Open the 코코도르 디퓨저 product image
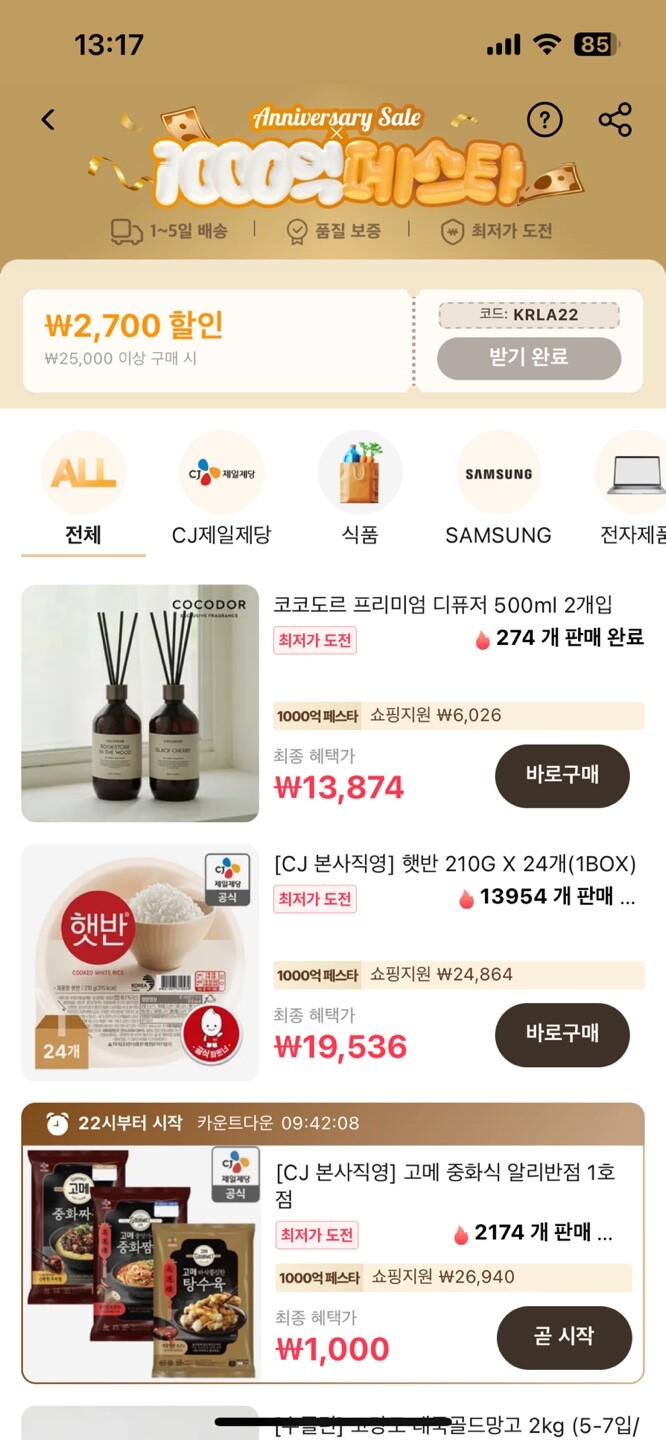This screenshot has width=666, height=1440. [140, 703]
